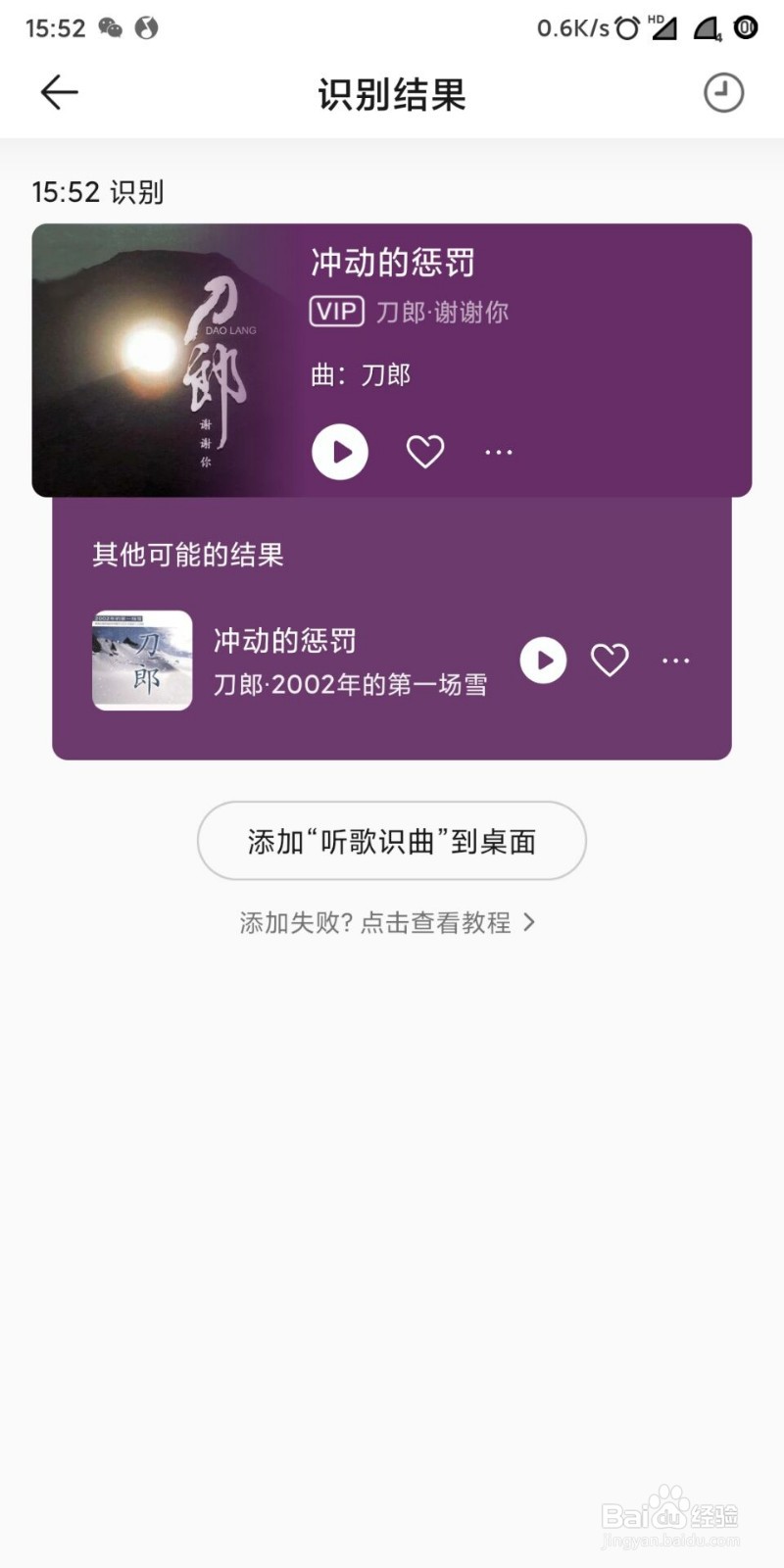Open more options for the top result
This screenshot has width=784, height=1568.
[x=499, y=452]
